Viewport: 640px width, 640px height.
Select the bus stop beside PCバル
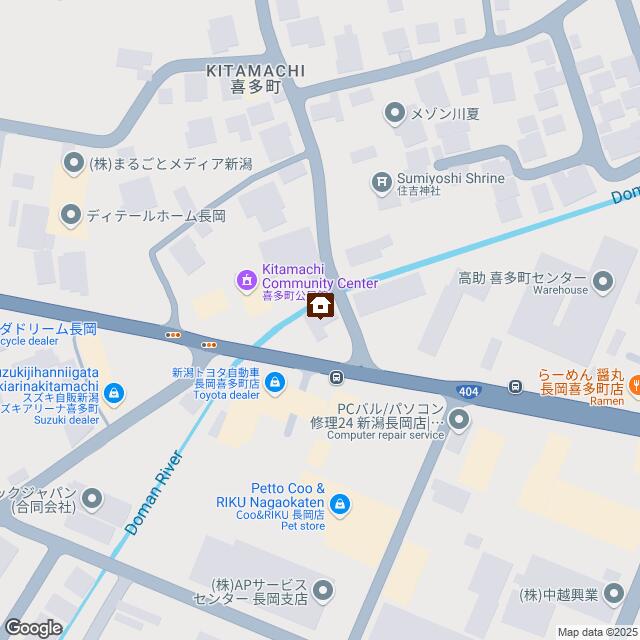click(337, 377)
